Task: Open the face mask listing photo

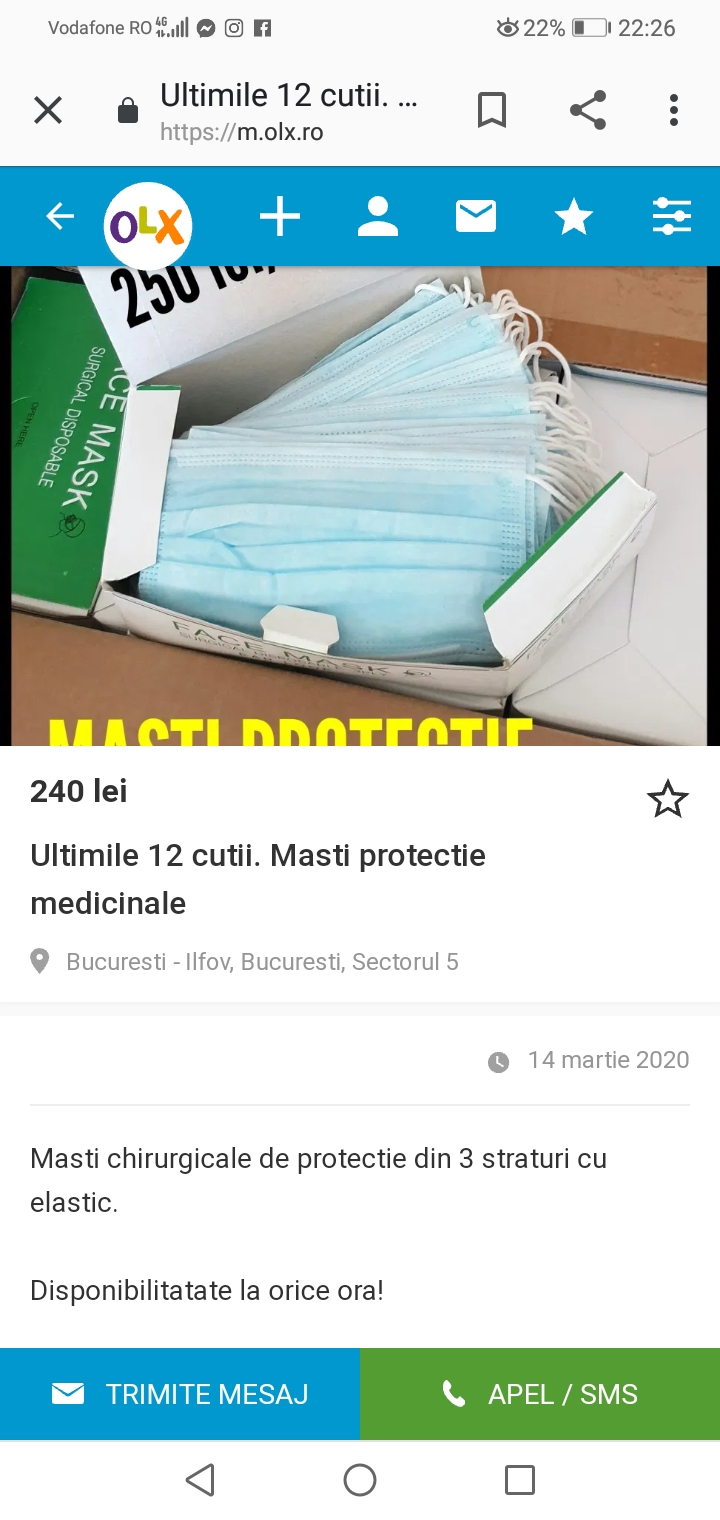Action: coord(360,505)
